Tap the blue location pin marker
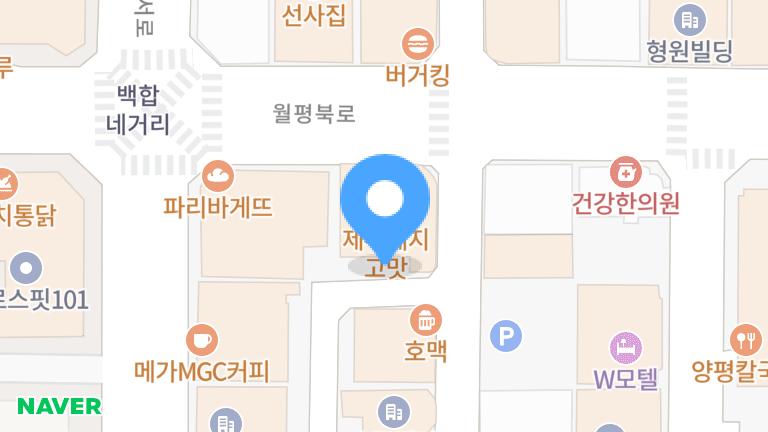 tap(387, 202)
